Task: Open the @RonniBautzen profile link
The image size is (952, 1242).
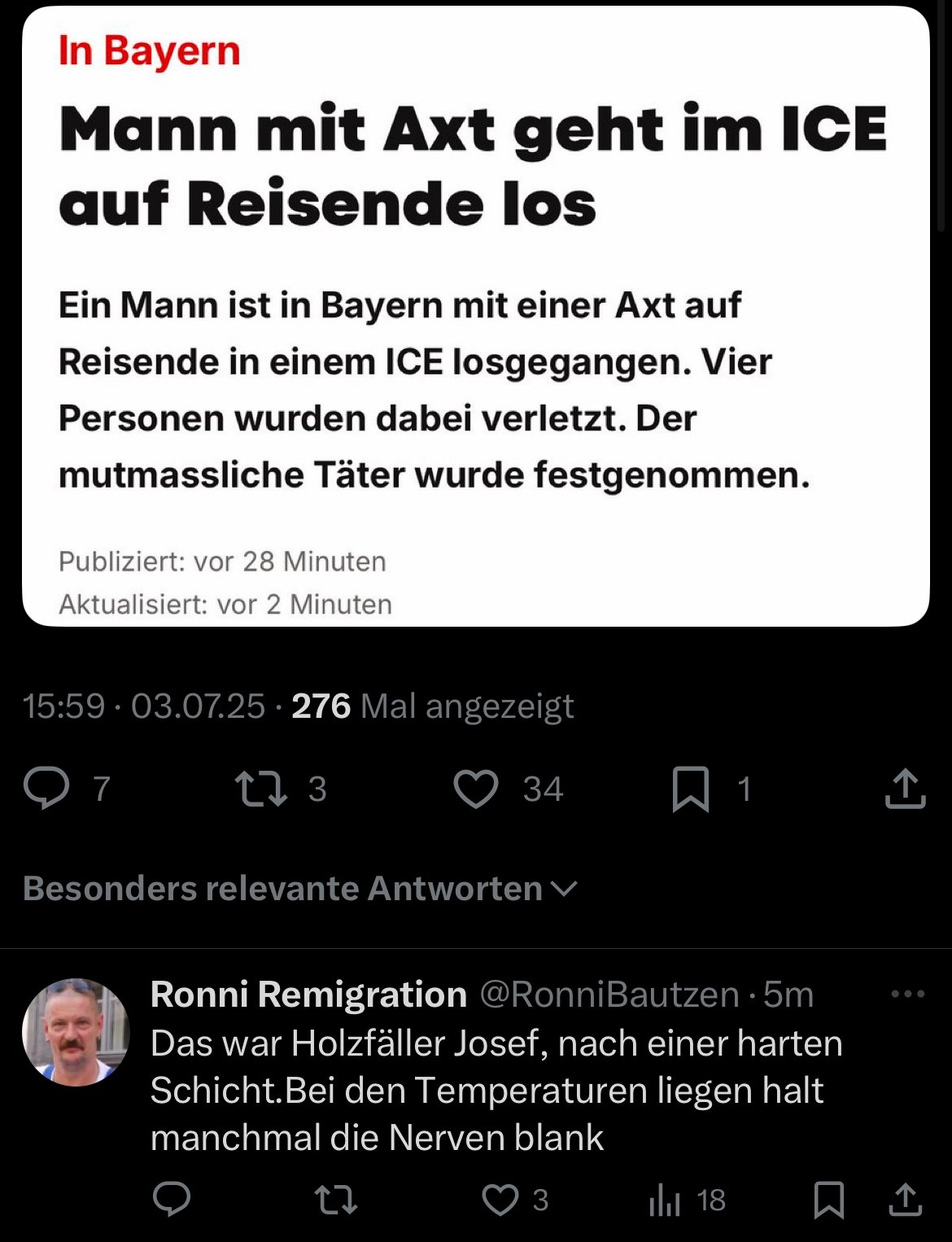Action: point(609,995)
